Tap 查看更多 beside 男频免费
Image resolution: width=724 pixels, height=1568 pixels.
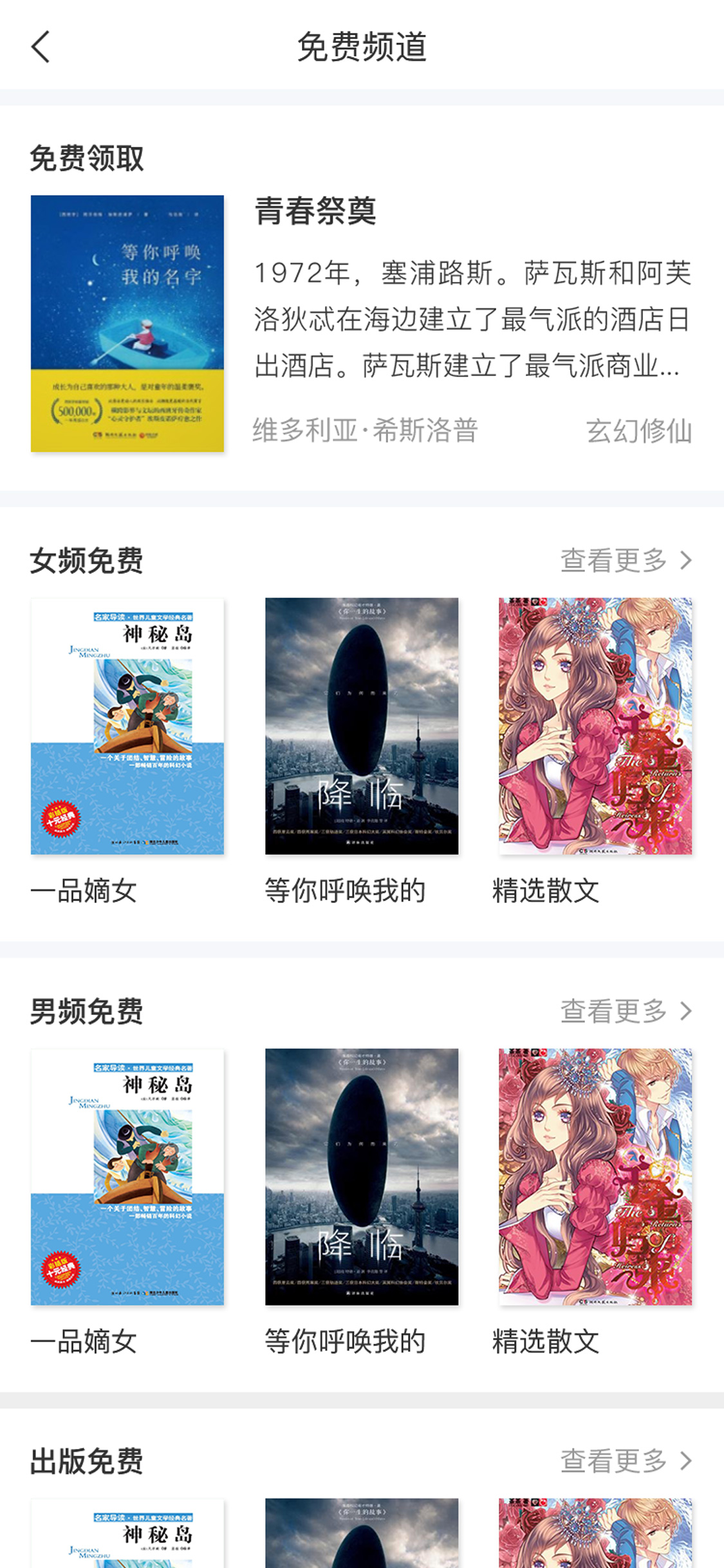pyautogui.click(x=626, y=1011)
